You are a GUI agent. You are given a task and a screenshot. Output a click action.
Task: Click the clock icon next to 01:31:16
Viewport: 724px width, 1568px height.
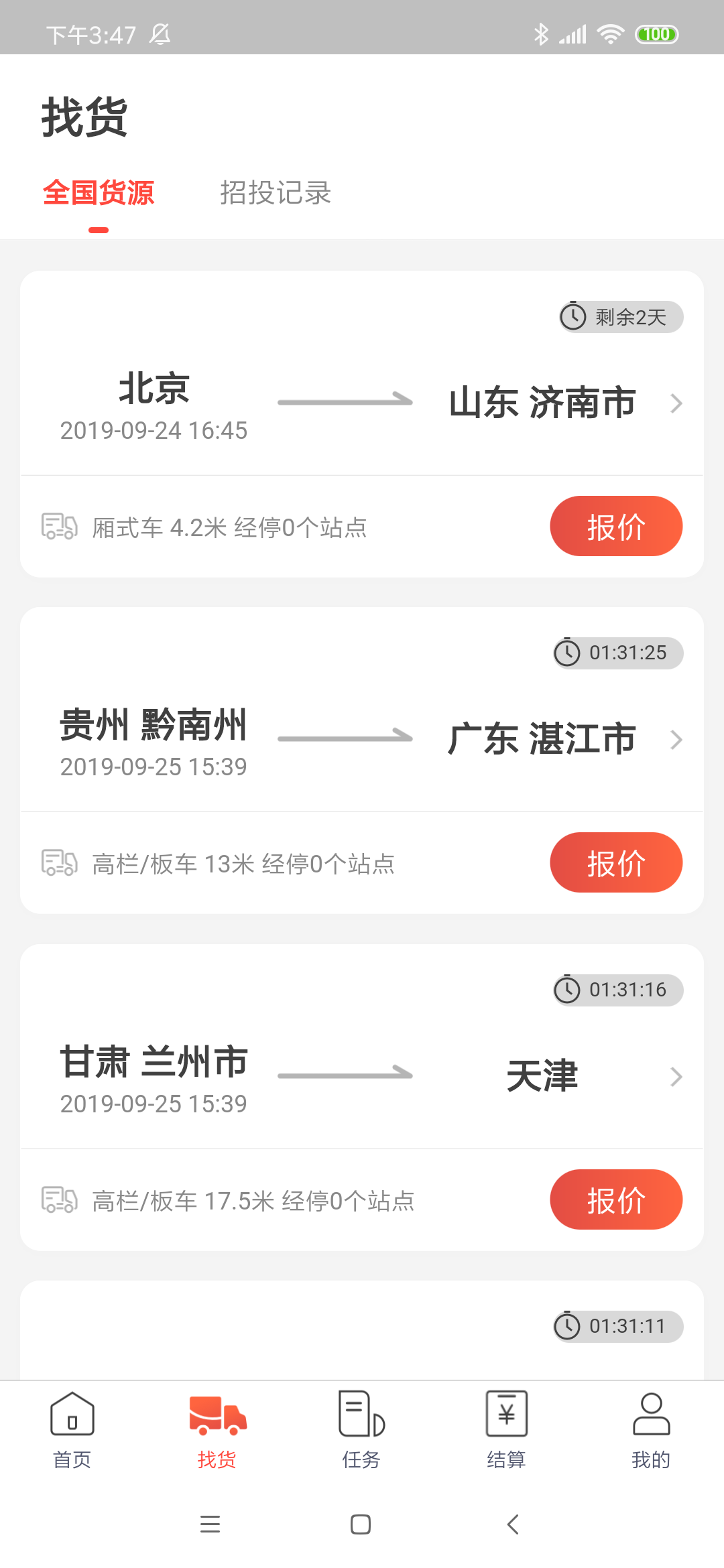click(567, 990)
